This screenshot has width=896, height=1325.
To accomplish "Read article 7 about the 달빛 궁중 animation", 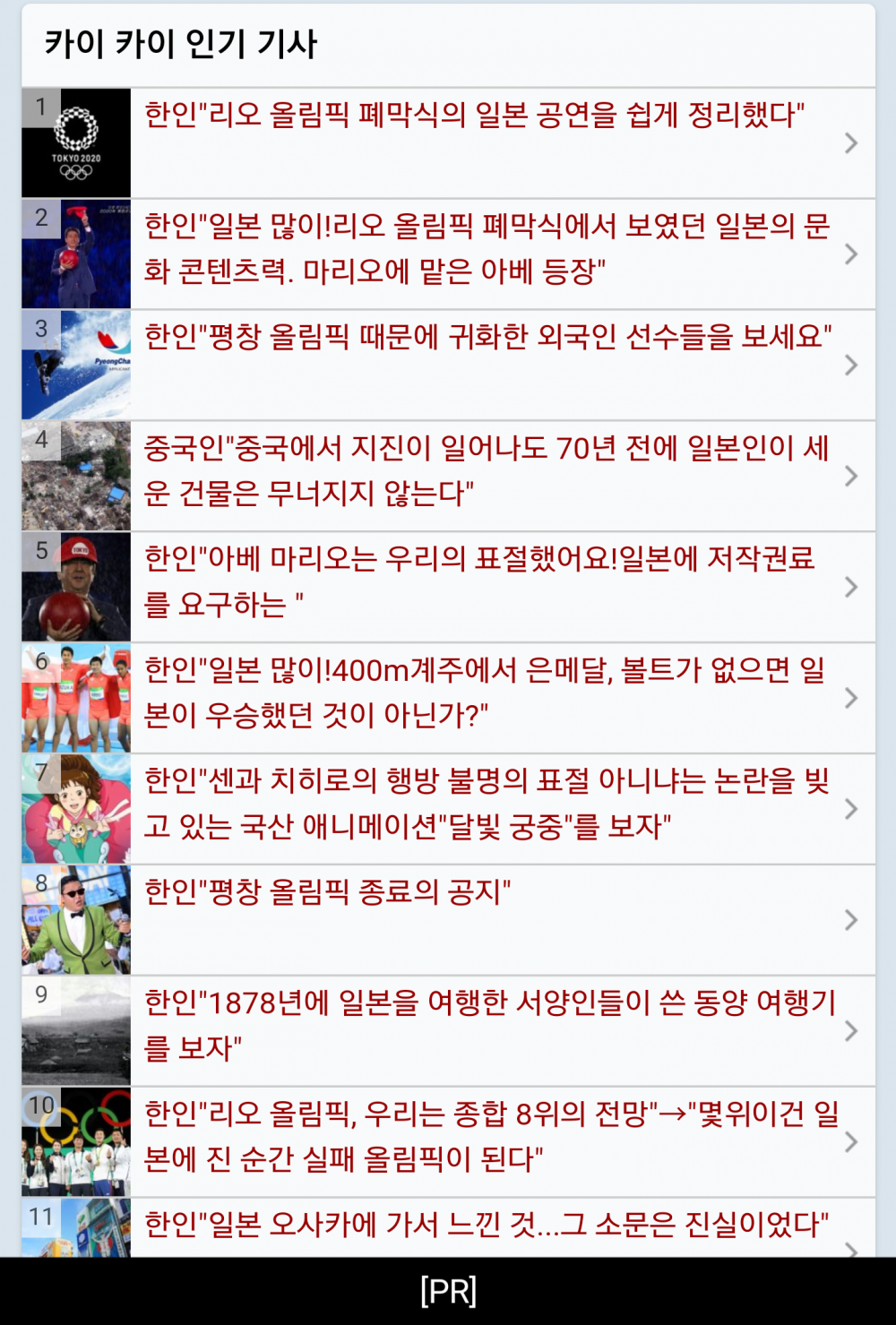I will click(487, 804).
